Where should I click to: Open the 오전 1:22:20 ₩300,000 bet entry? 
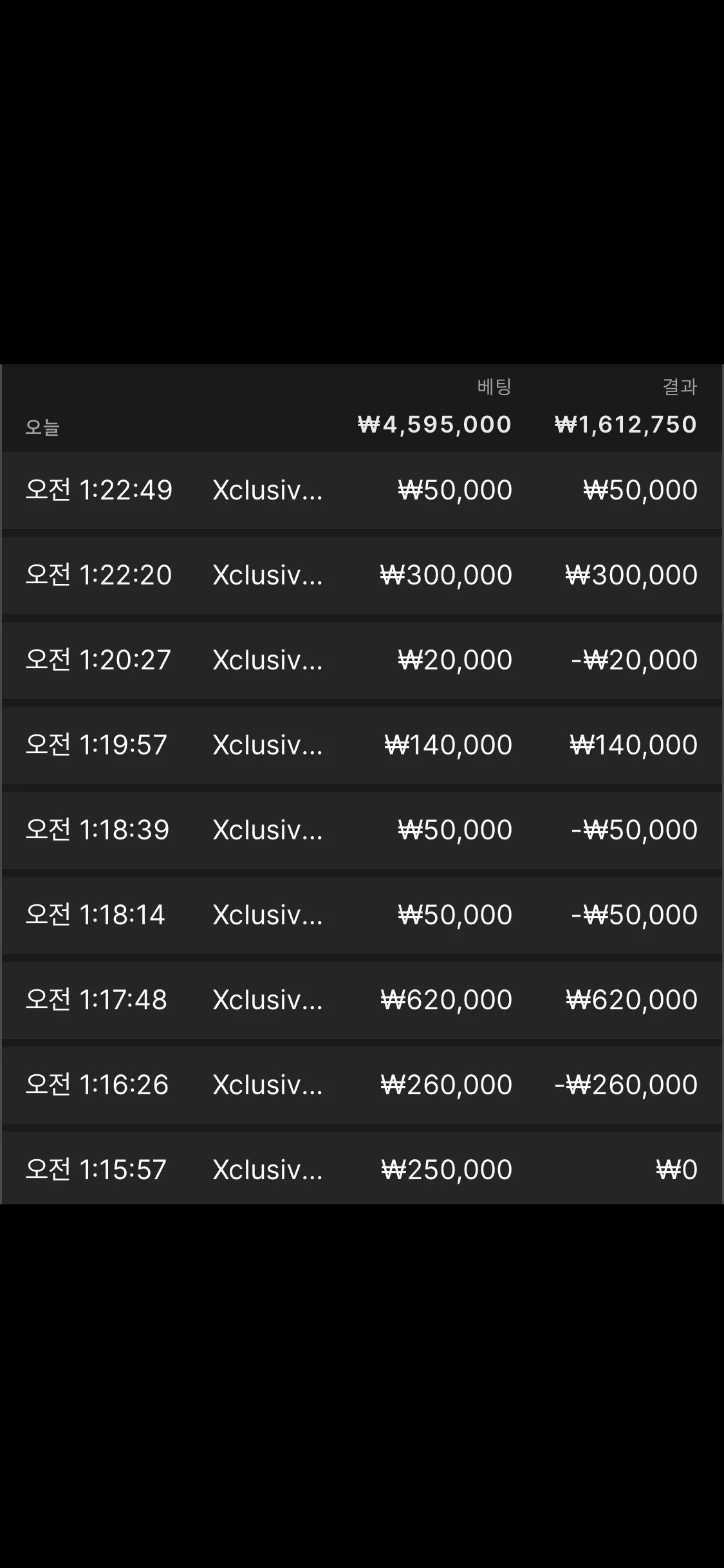click(x=362, y=575)
